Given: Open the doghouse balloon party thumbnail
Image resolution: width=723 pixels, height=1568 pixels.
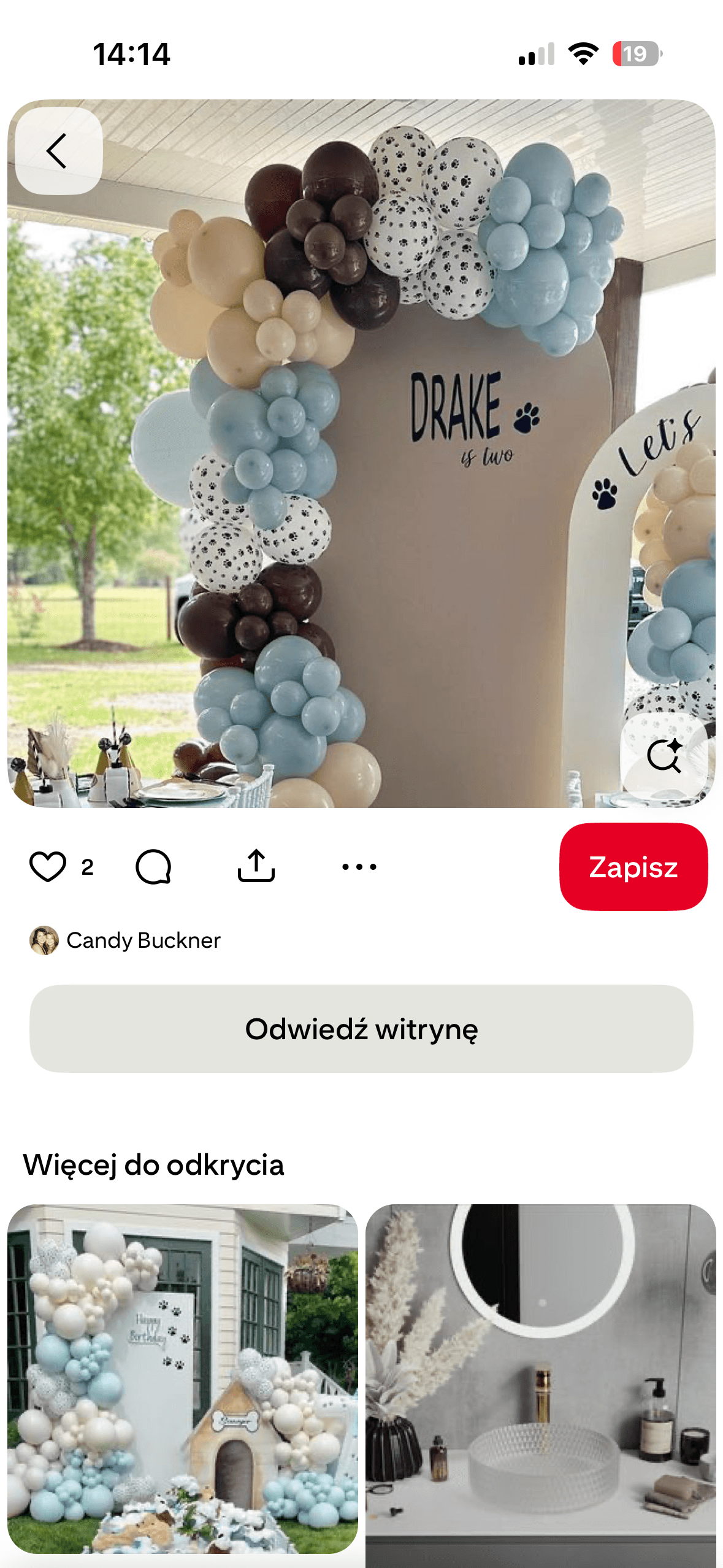Looking at the screenshot, I should [x=183, y=1393].
